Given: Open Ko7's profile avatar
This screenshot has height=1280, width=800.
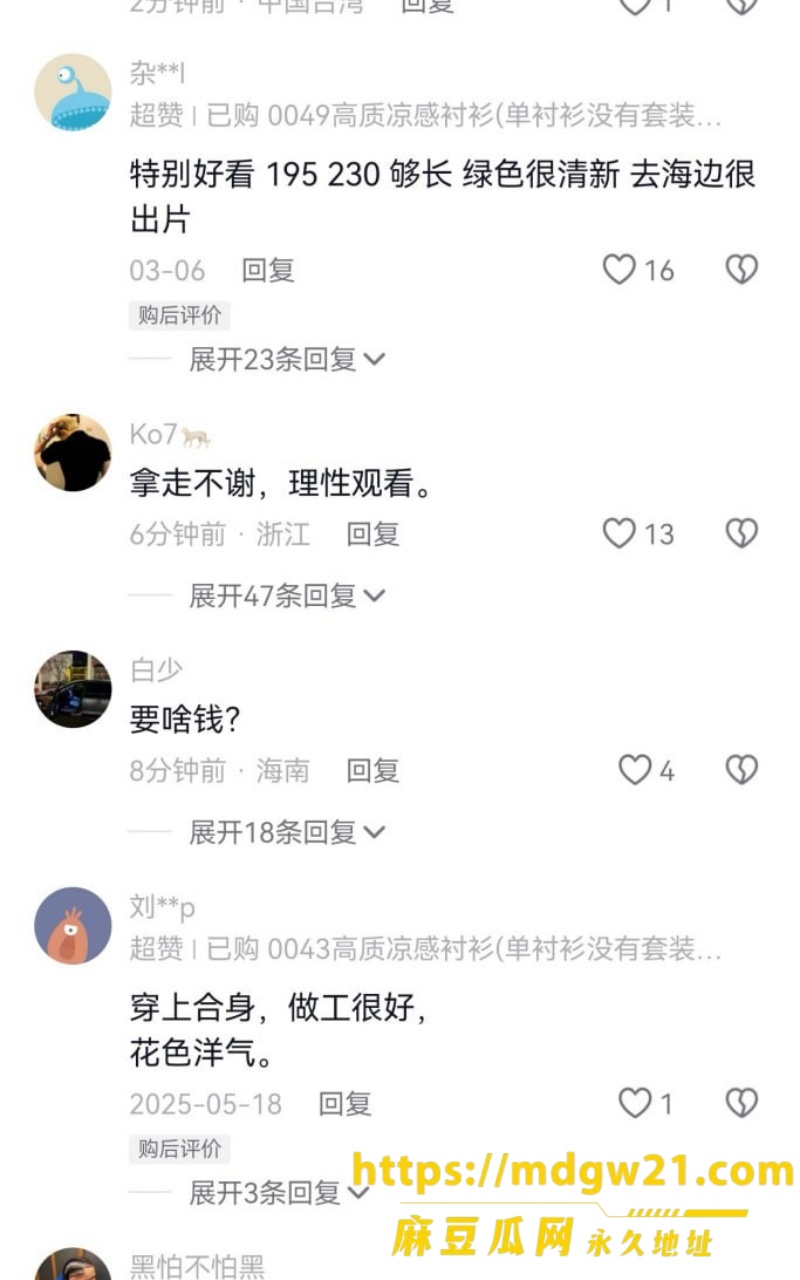Looking at the screenshot, I should pyautogui.click(x=73, y=453).
